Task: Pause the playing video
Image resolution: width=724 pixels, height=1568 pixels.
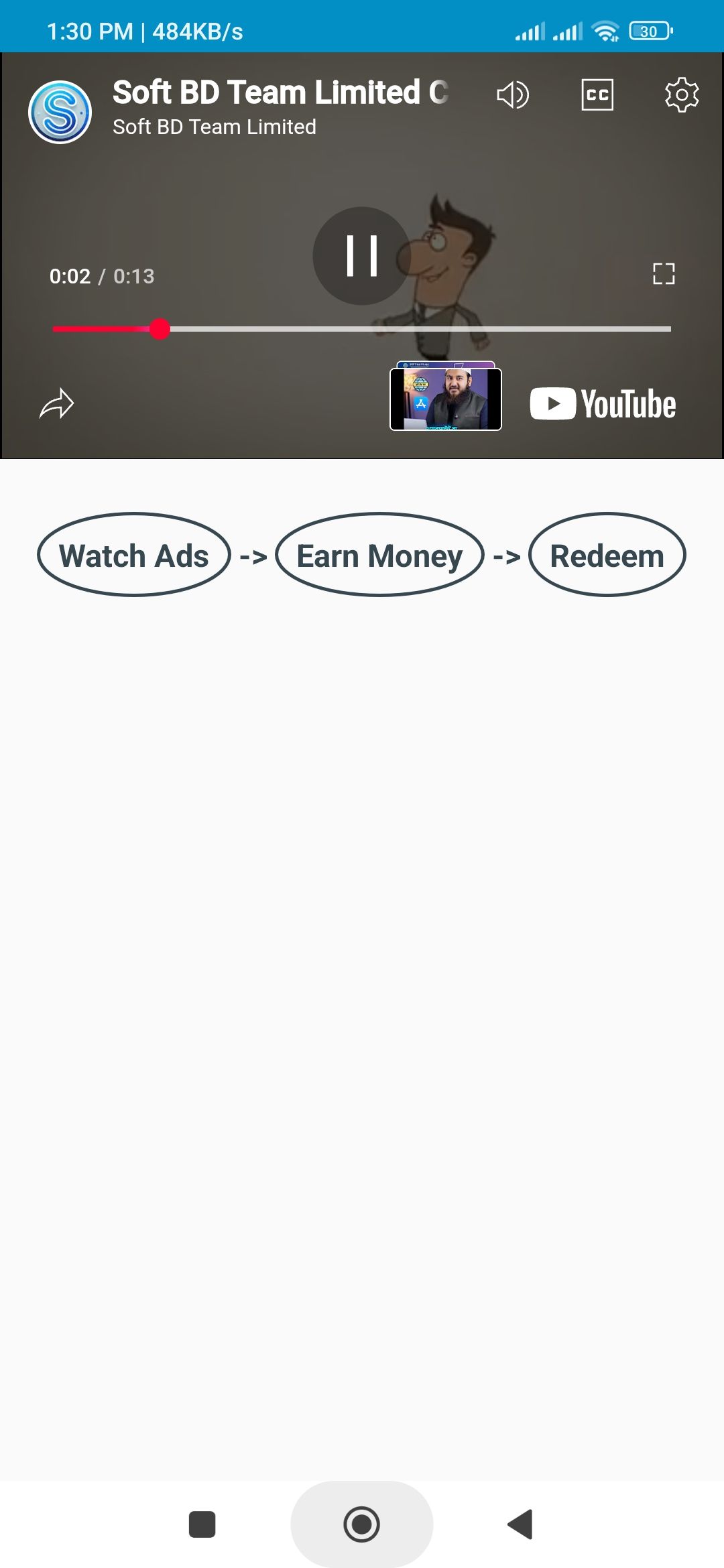Action: (361, 255)
